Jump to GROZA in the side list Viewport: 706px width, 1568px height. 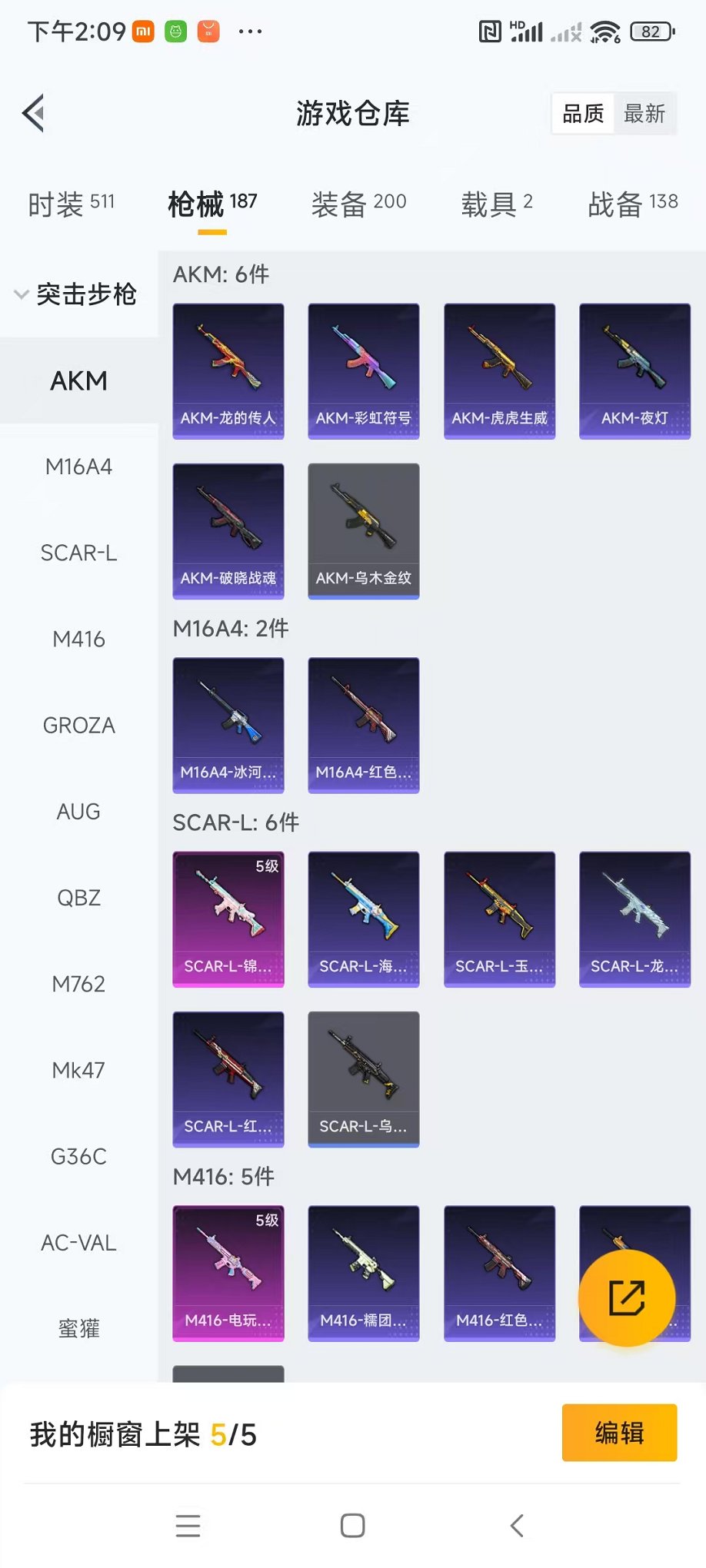(x=78, y=725)
